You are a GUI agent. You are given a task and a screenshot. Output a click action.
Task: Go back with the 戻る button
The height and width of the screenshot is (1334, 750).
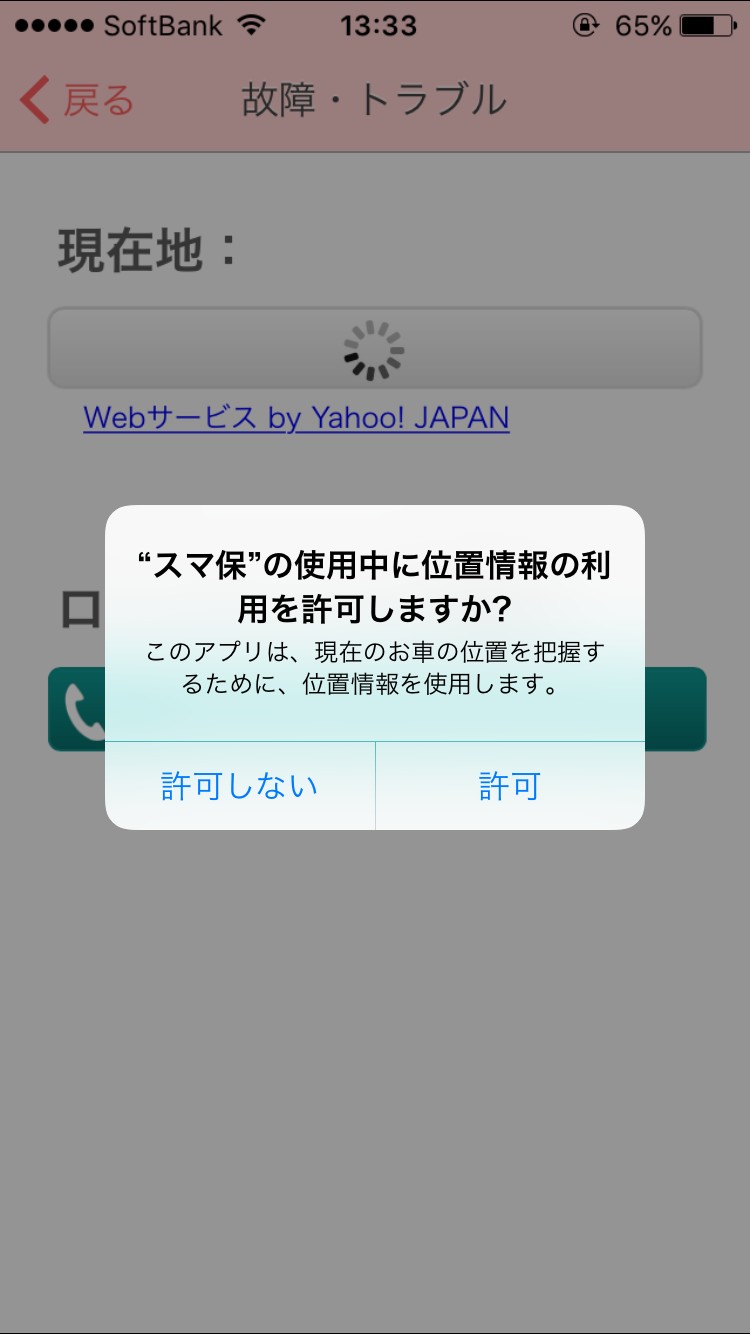78,101
